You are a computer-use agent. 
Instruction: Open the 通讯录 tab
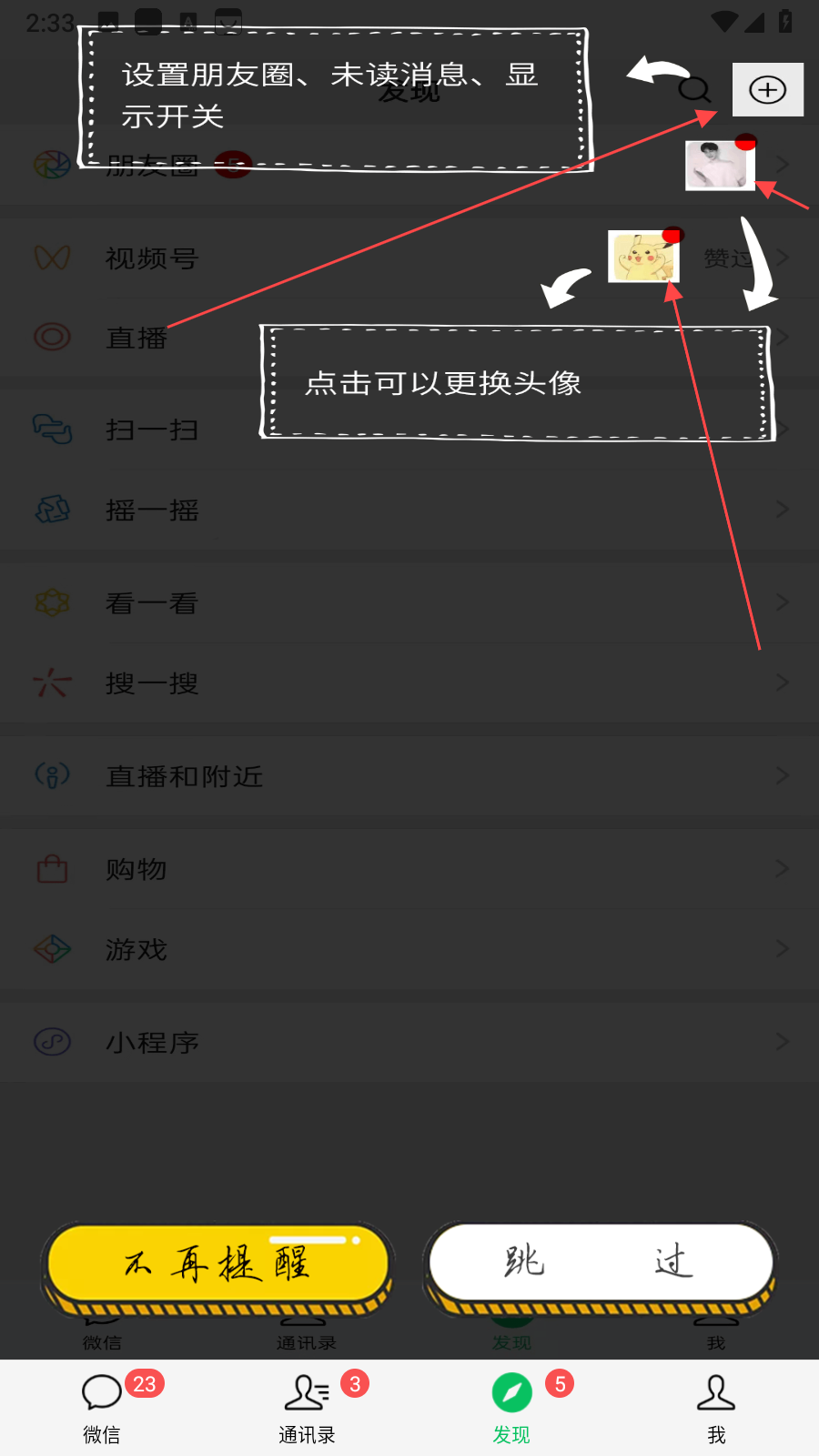tap(307, 1407)
